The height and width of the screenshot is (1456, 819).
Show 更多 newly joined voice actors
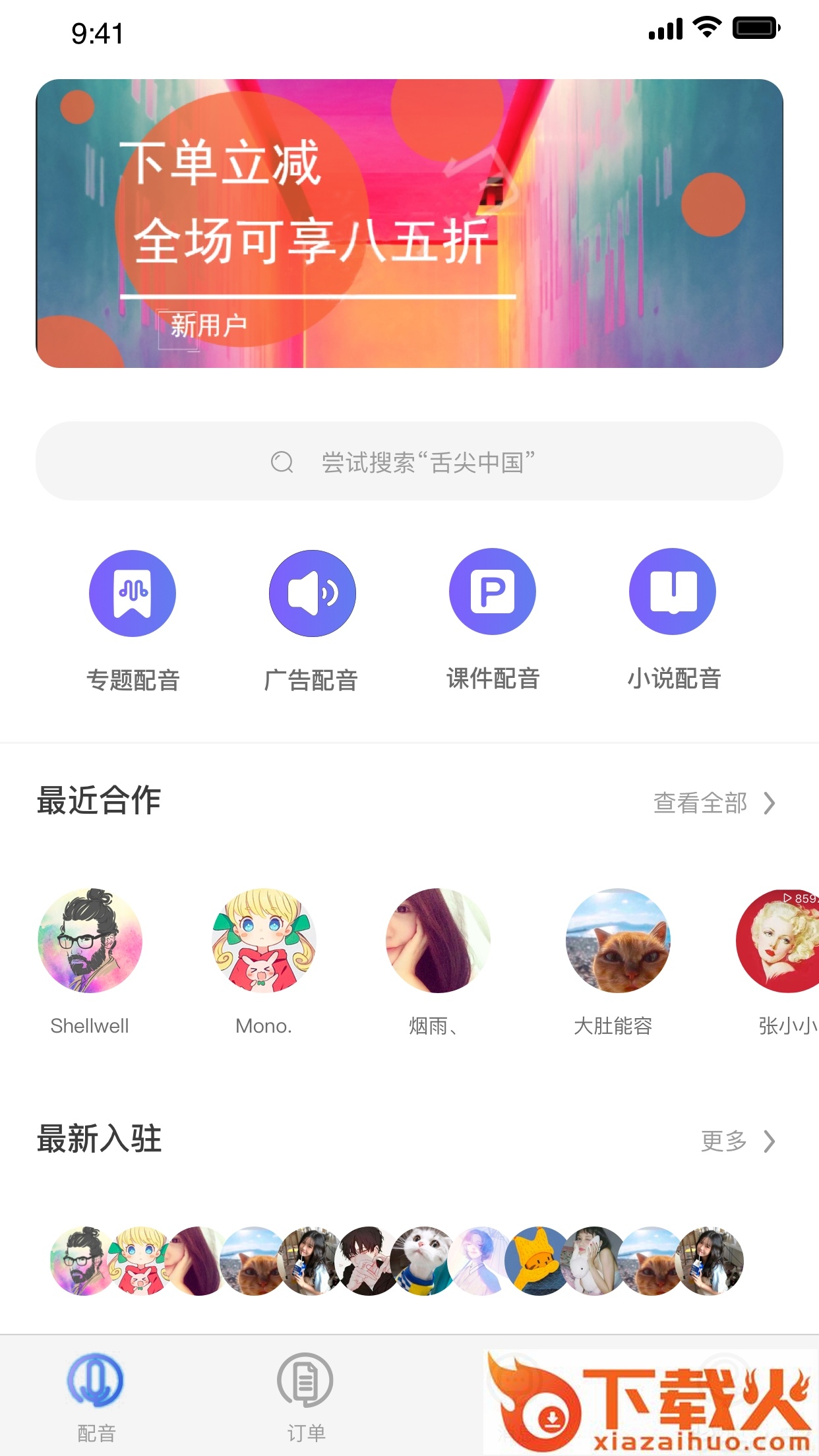(x=737, y=1141)
